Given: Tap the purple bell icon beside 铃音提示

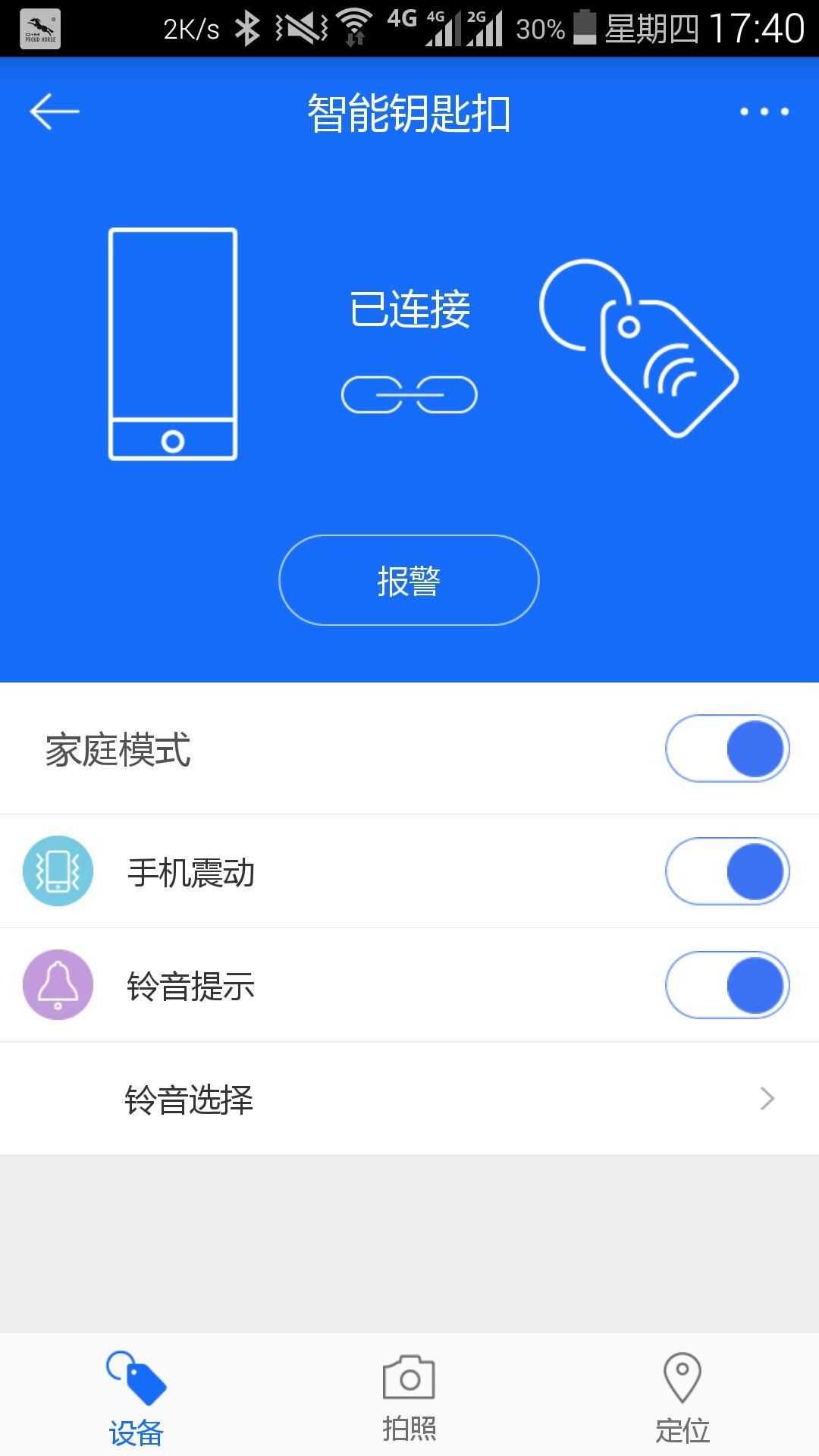Looking at the screenshot, I should pos(58,985).
